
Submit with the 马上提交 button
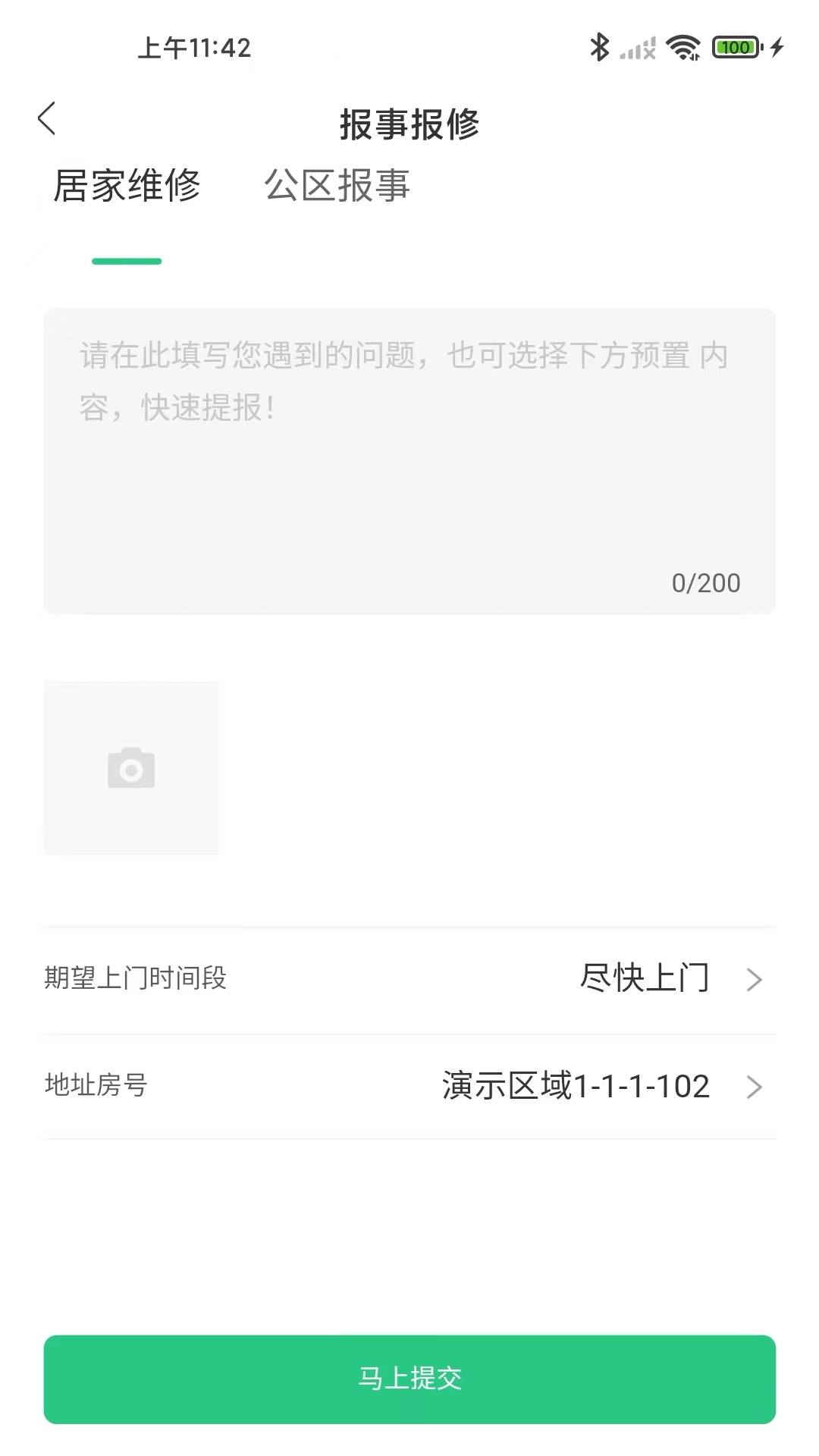(409, 1379)
